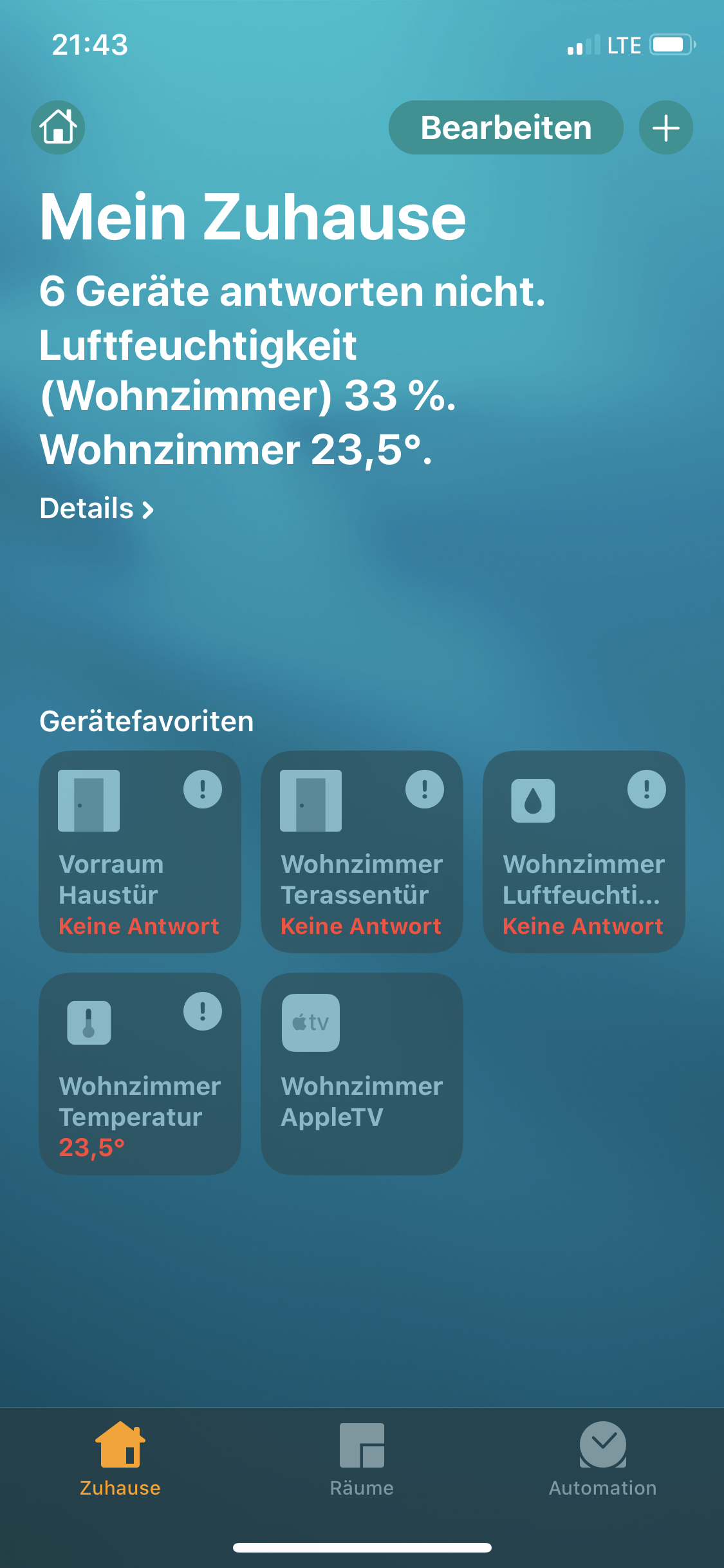Viewport: 724px width, 1568px height.
Task: Select the Wohnzimmer Terassentür tile
Action: pos(362,852)
